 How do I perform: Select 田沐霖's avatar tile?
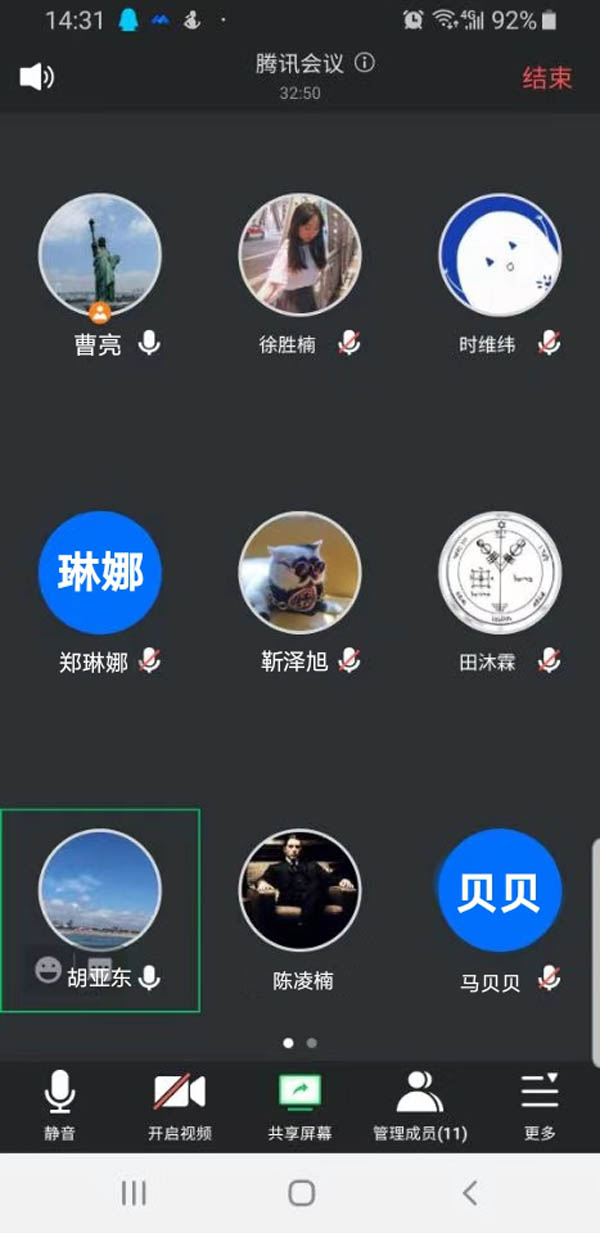pyautogui.click(x=500, y=572)
